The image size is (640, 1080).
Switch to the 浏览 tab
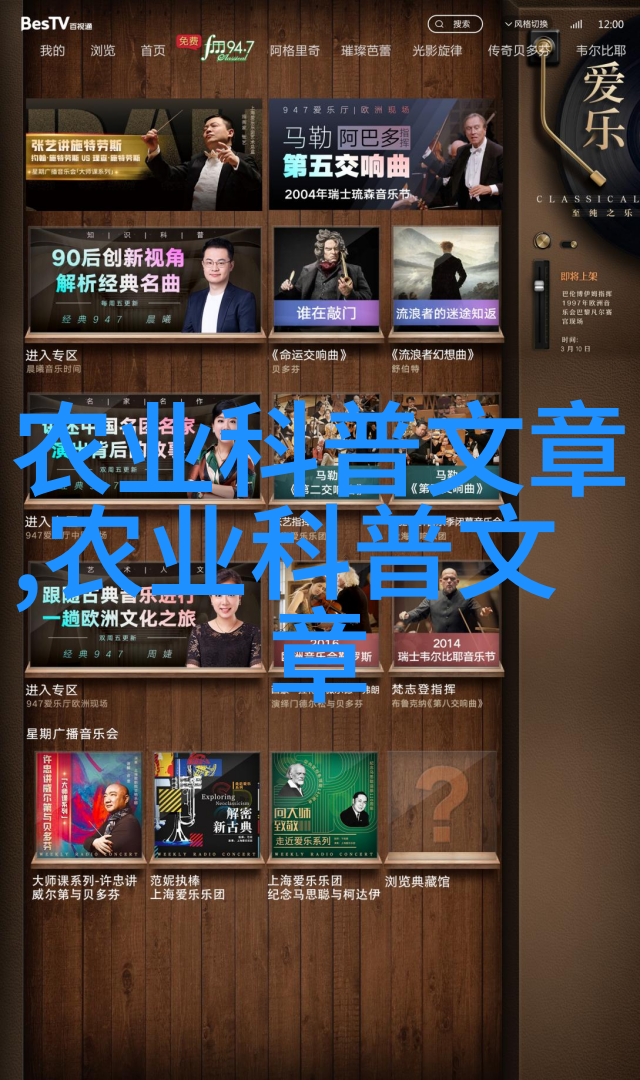(103, 50)
